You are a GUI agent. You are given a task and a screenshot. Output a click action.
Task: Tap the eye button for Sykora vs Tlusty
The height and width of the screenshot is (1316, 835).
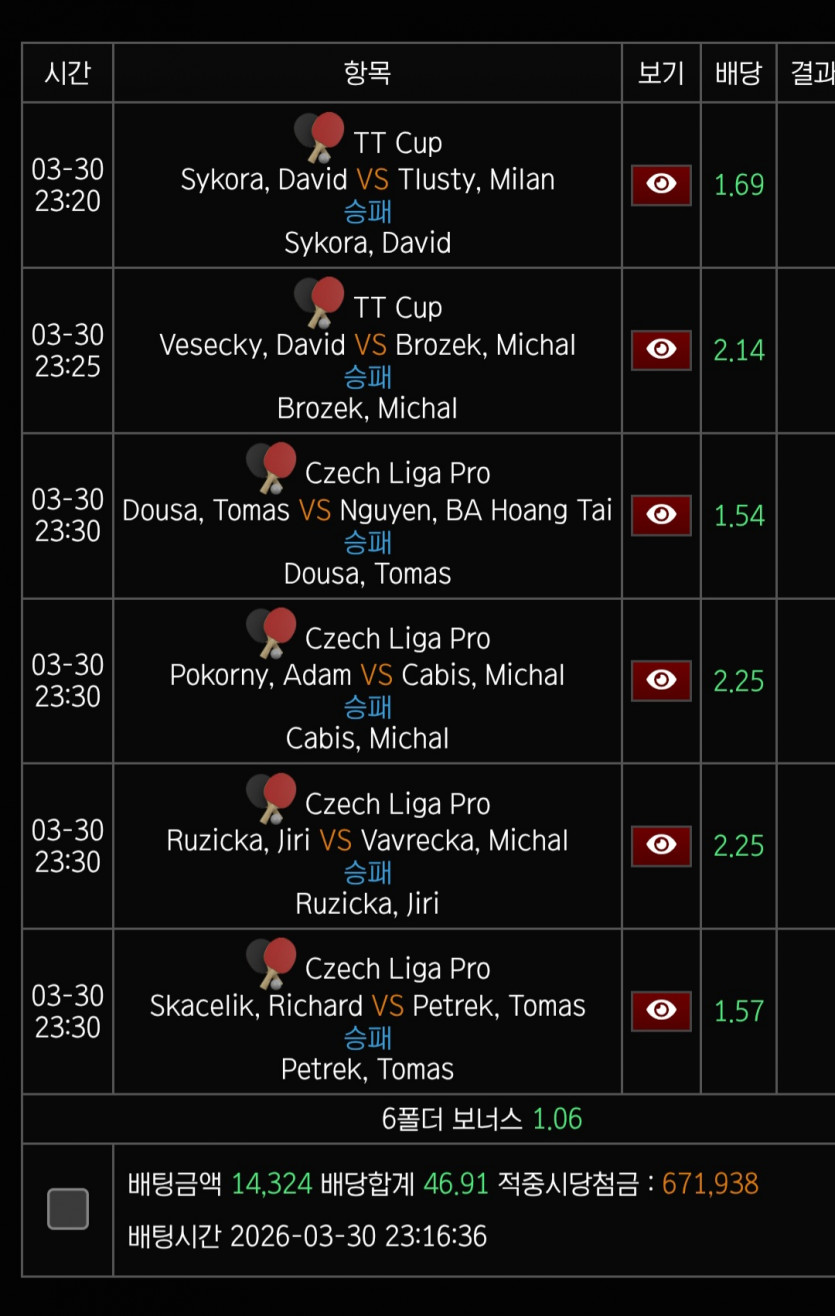tap(661, 185)
